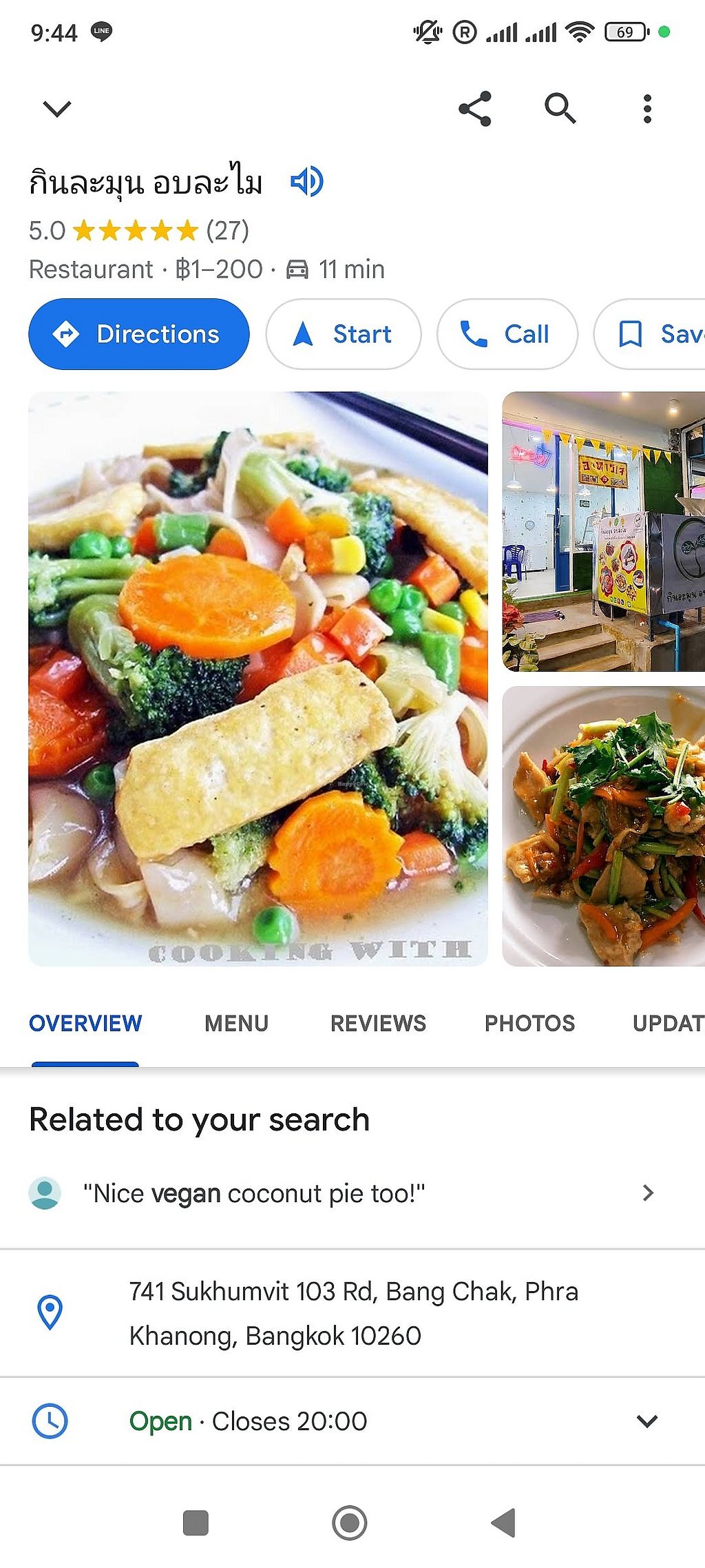Go back with the system back button

(x=503, y=1523)
